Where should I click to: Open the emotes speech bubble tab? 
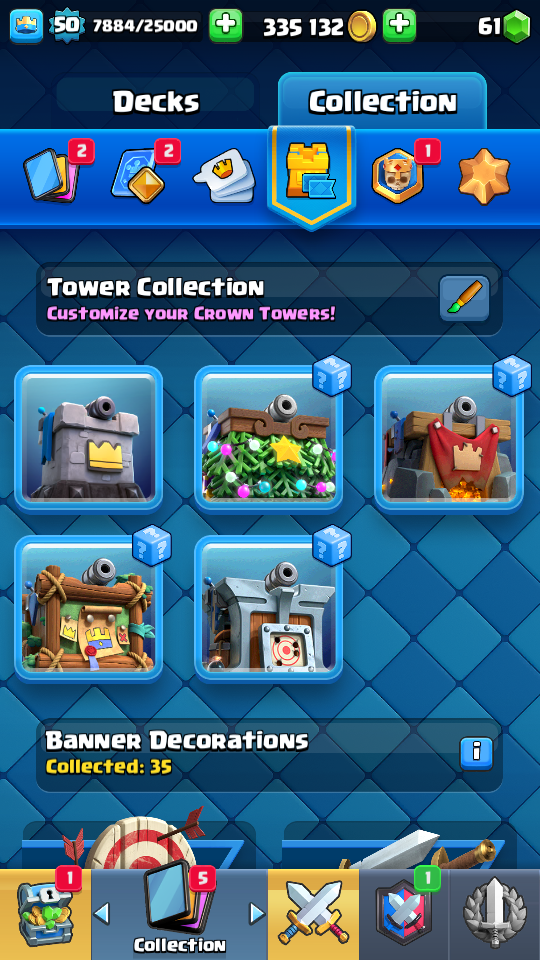[x=225, y=176]
